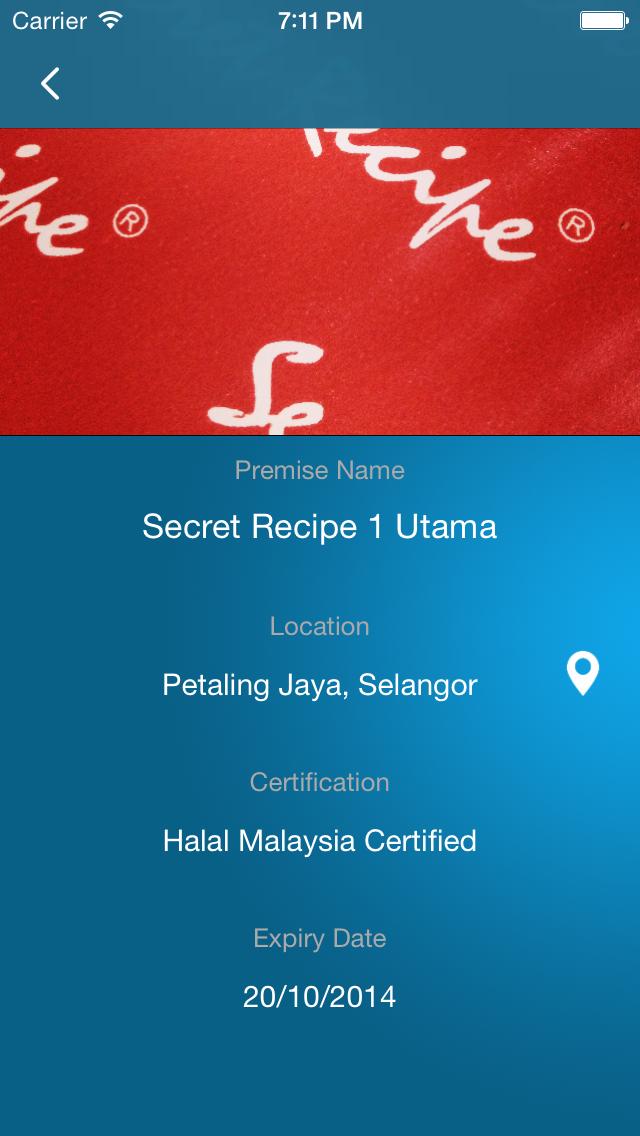This screenshot has height=1136, width=640.
Task: Go back using the top-left arrow
Action: point(50,84)
